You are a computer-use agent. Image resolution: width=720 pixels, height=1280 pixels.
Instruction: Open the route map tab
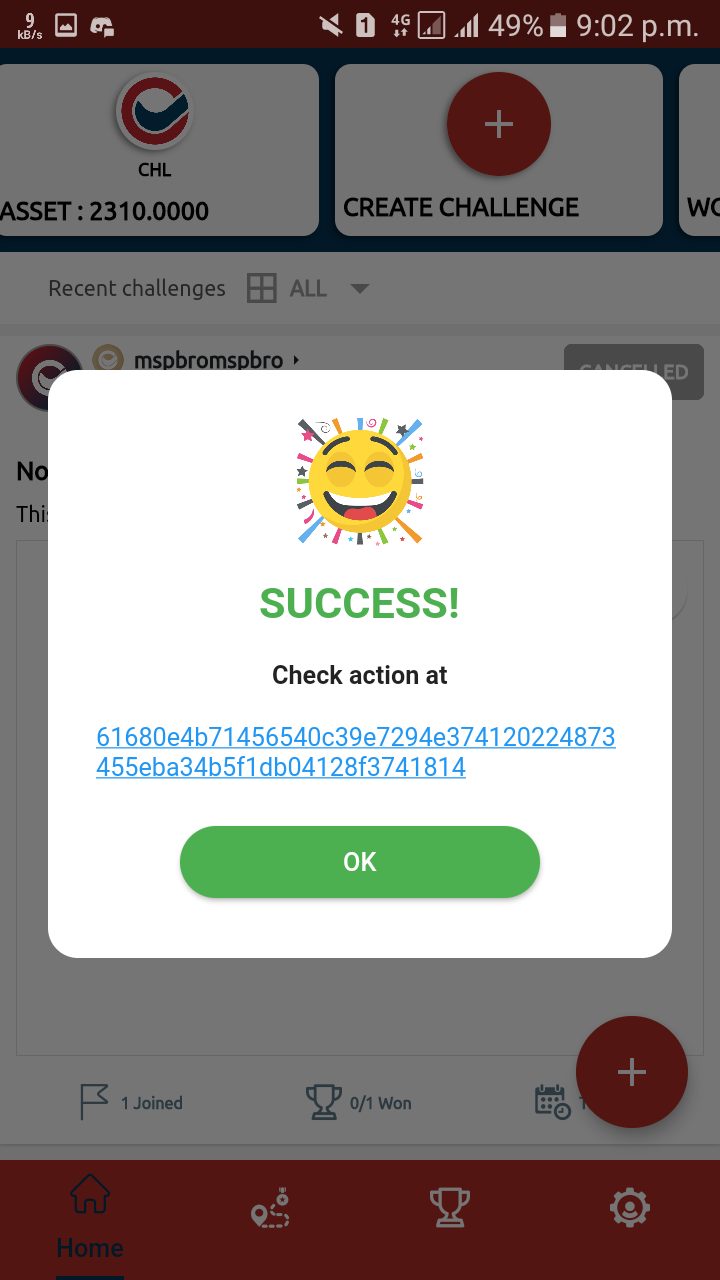point(270,1210)
